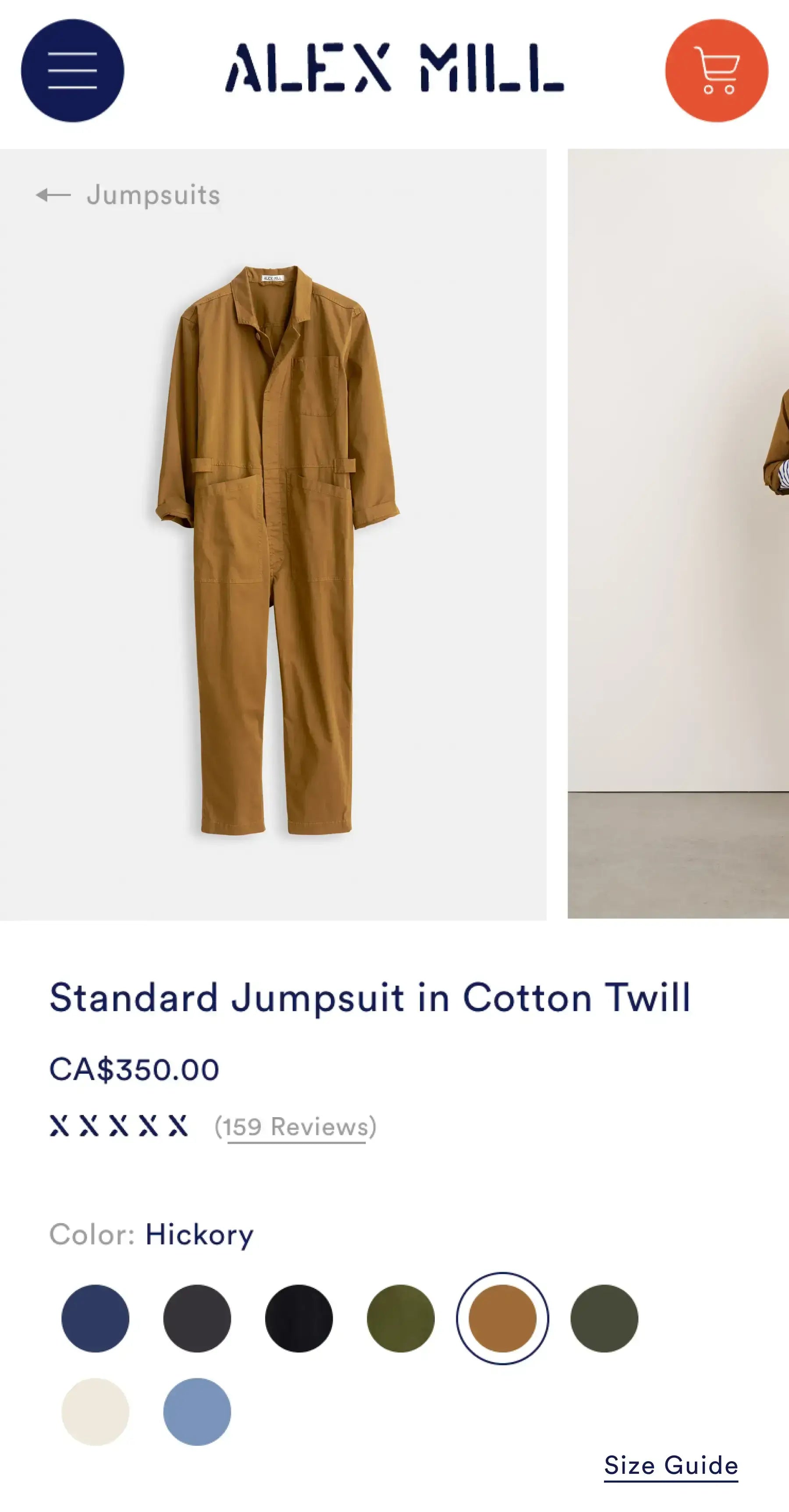Select the dark army green color swatch
The image size is (789, 1512).
tap(604, 1318)
